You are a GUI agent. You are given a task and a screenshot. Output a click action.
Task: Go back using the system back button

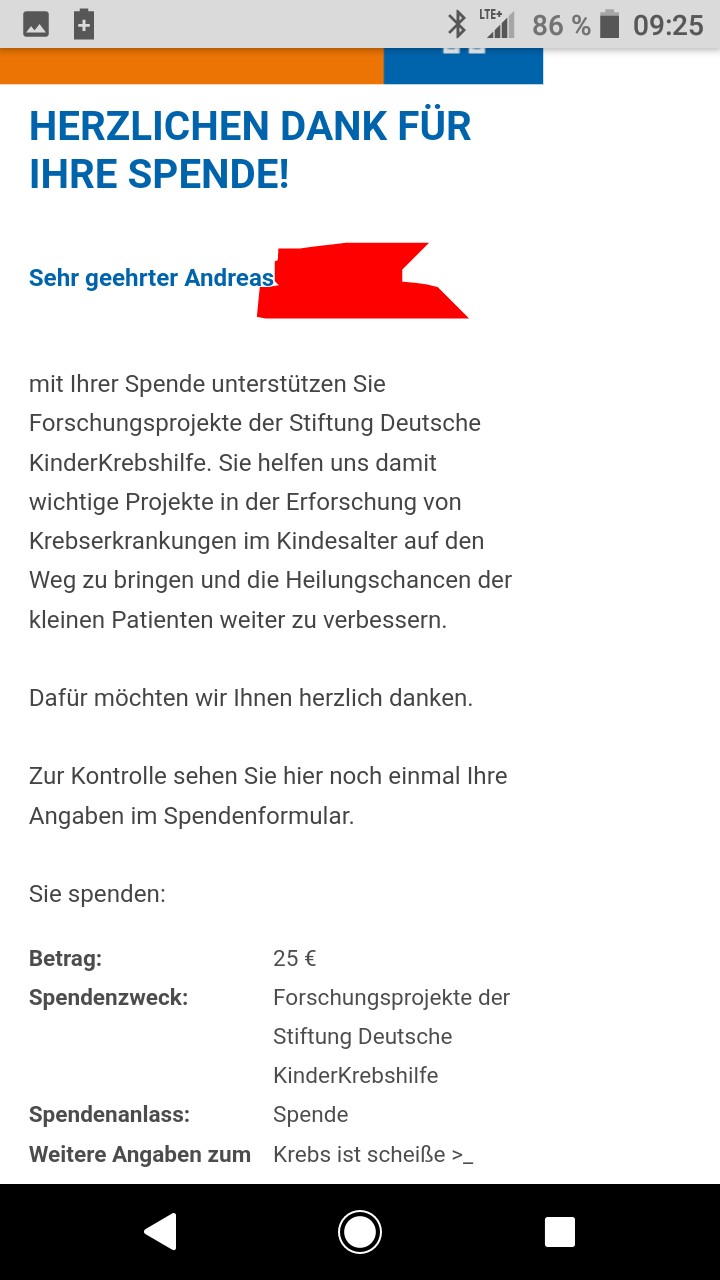point(161,1231)
